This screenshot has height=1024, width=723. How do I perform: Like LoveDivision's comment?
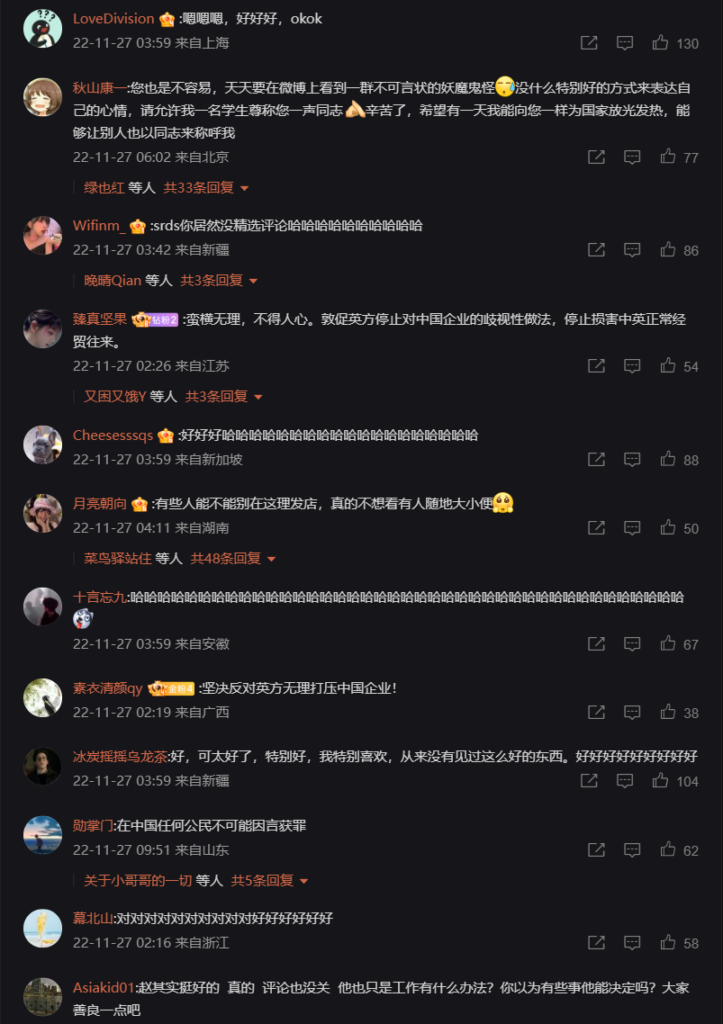coord(661,43)
